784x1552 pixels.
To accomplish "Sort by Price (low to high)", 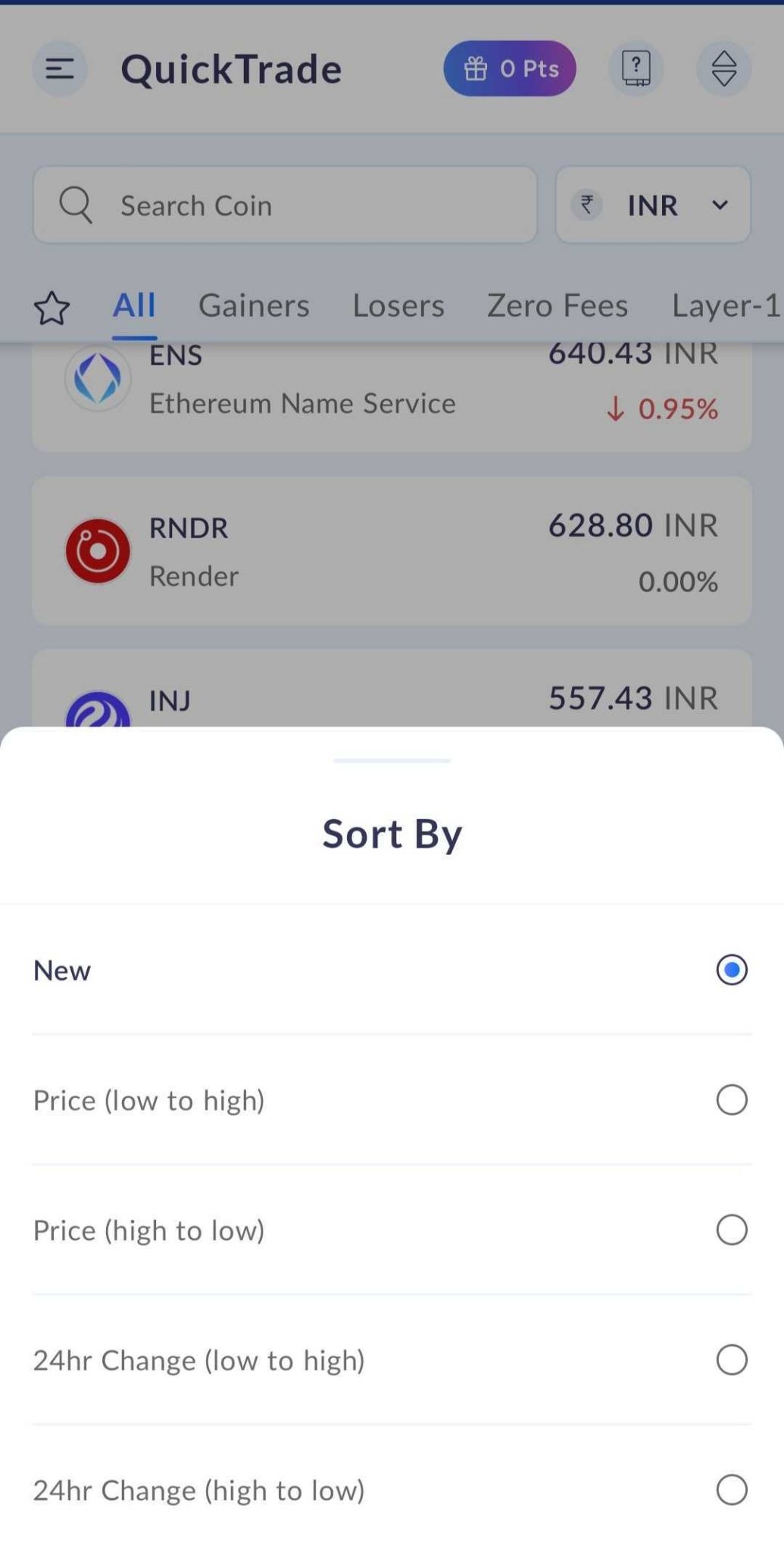I will coord(392,1100).
